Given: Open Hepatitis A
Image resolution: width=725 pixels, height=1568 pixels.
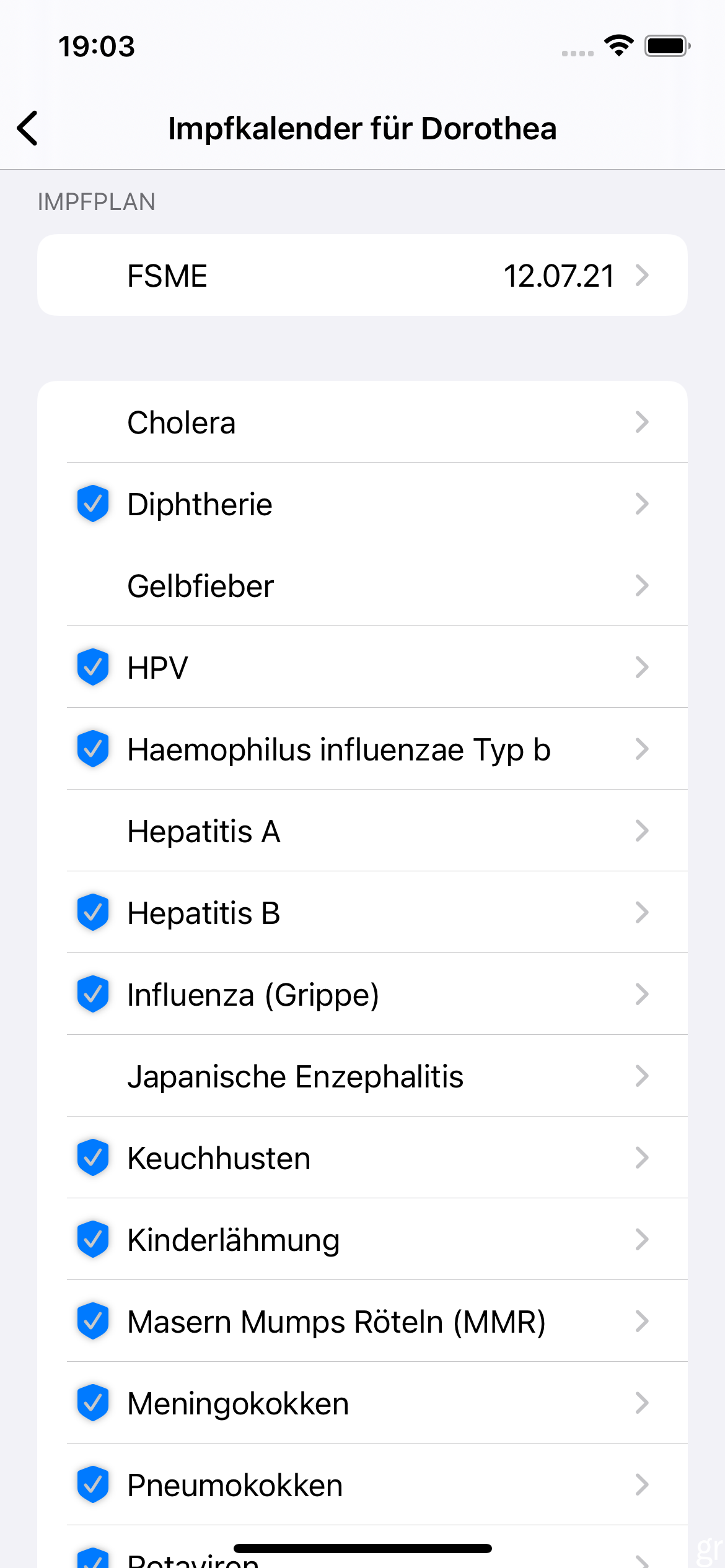Looking at the screenshot, I should (x=362, y=830).
